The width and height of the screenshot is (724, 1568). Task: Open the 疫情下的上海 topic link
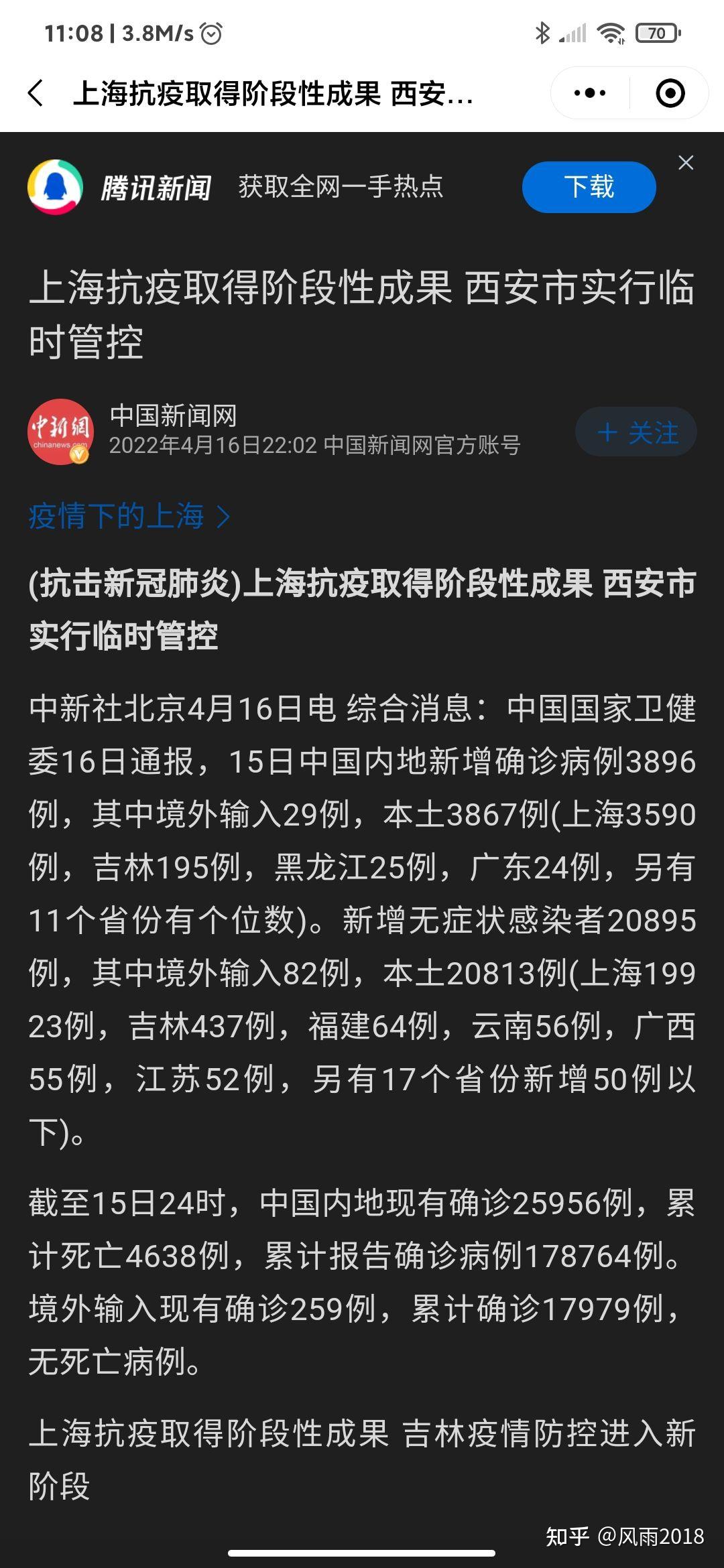point(129,517)
